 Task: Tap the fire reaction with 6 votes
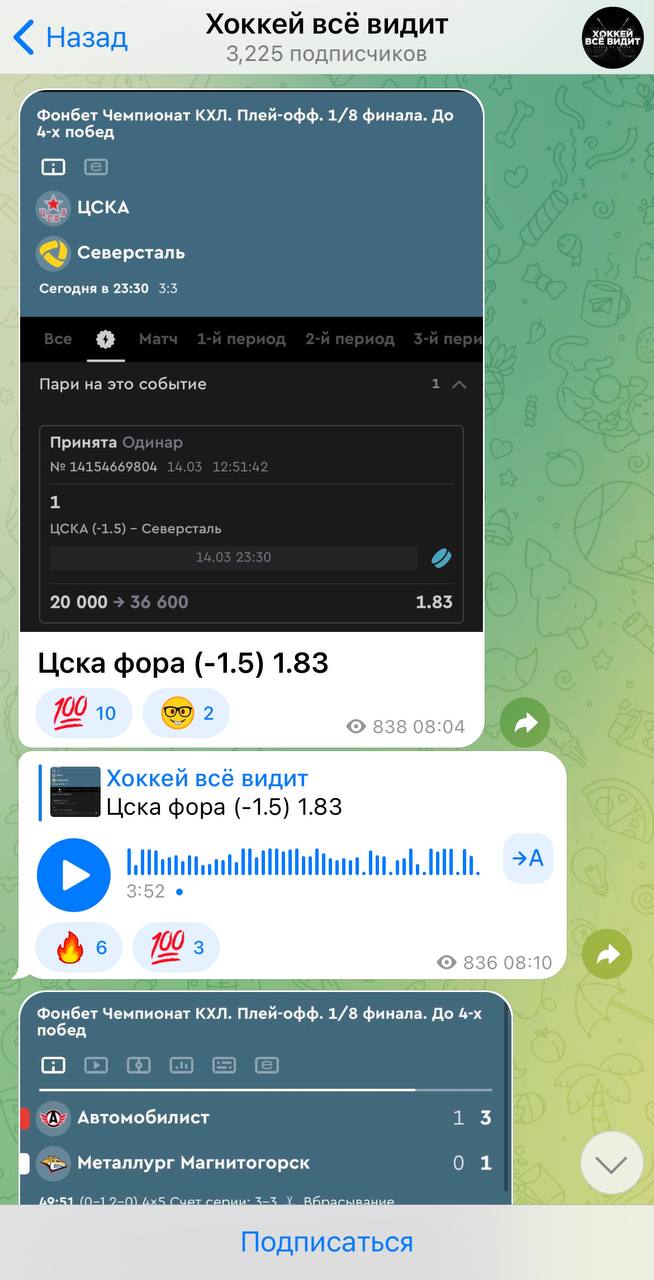(x=79, y=947)
